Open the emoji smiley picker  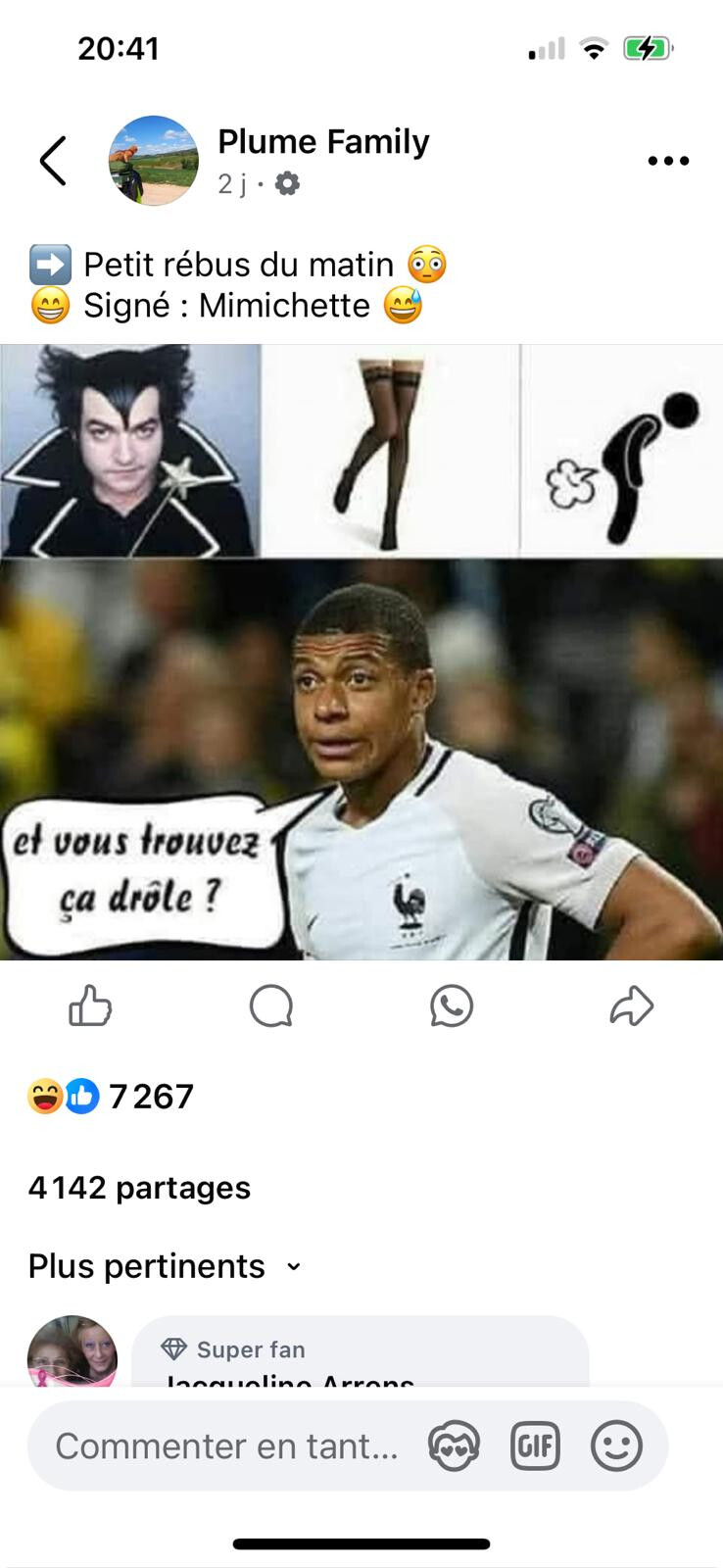[616, 1445]
